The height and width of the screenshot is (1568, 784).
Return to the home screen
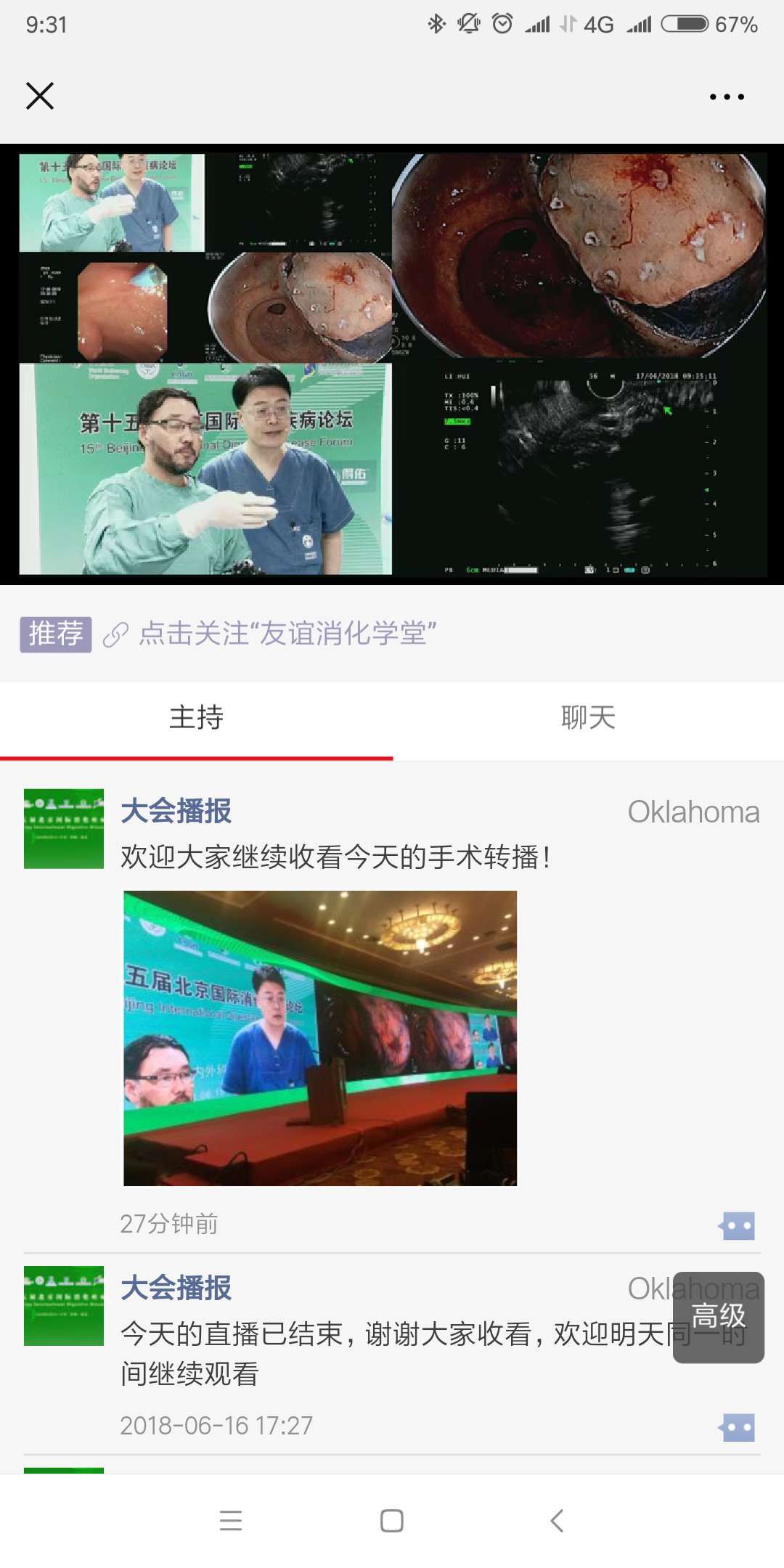(392, 1520)
